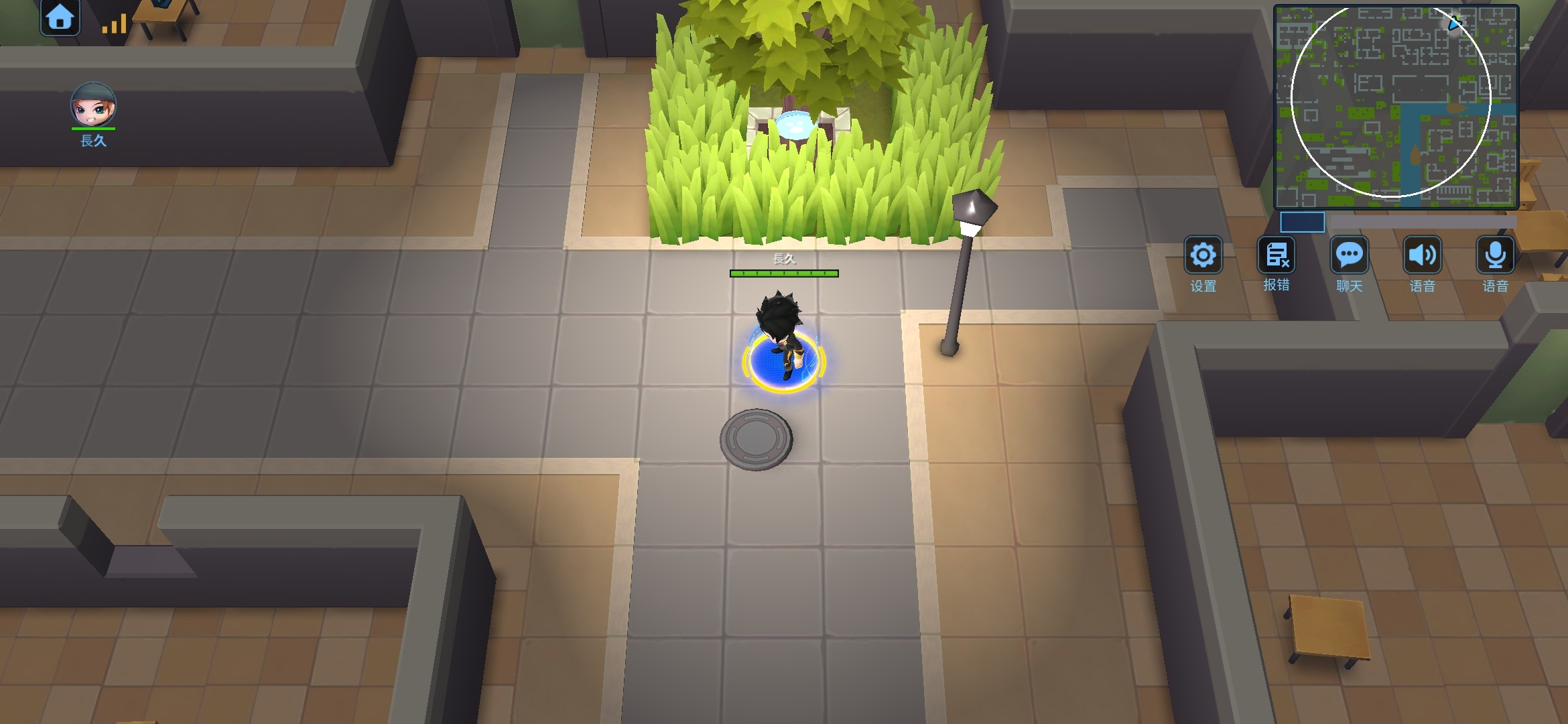
Task: Toggle the 语音 microphone button
Action: [1495, 255]
